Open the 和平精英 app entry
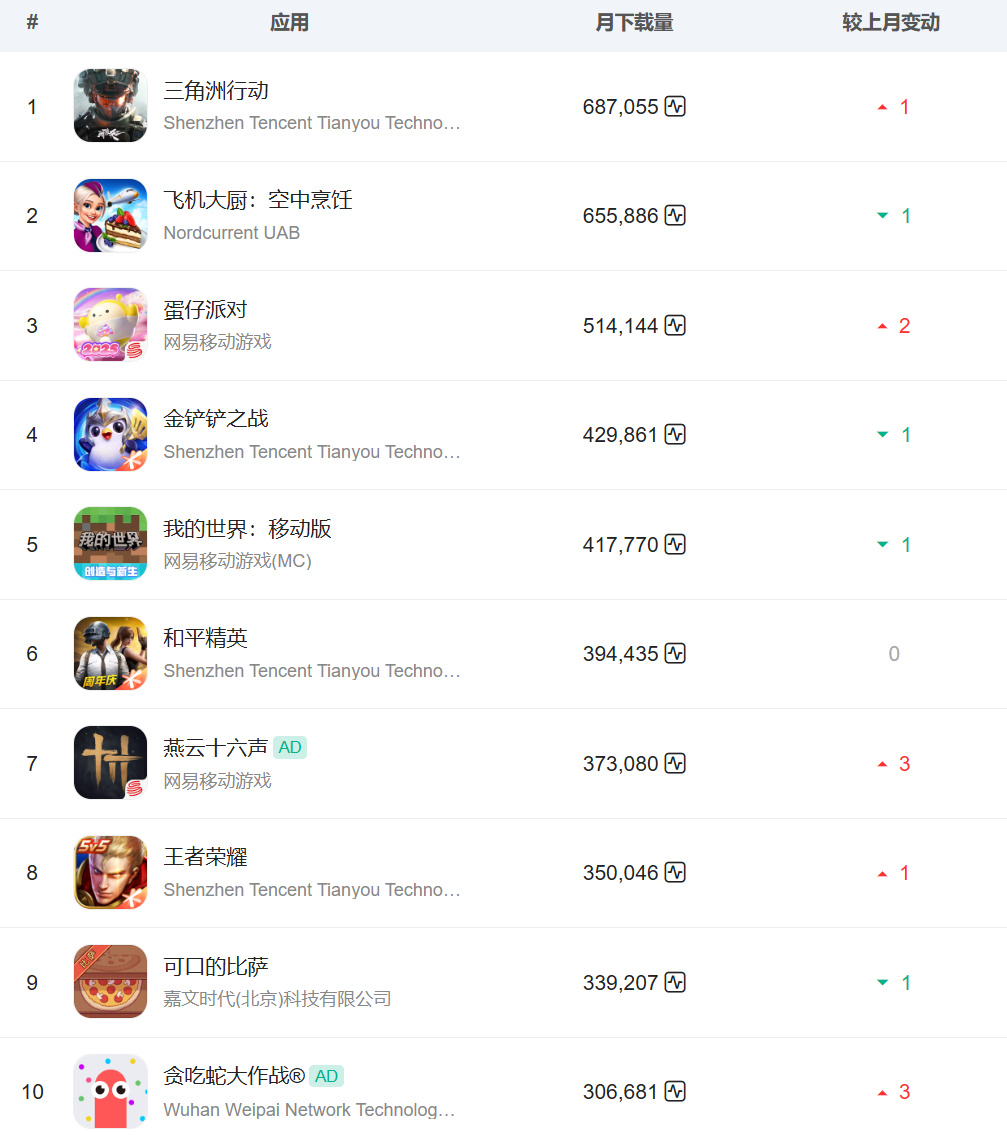1007x1136 pixels. (205, 638)
